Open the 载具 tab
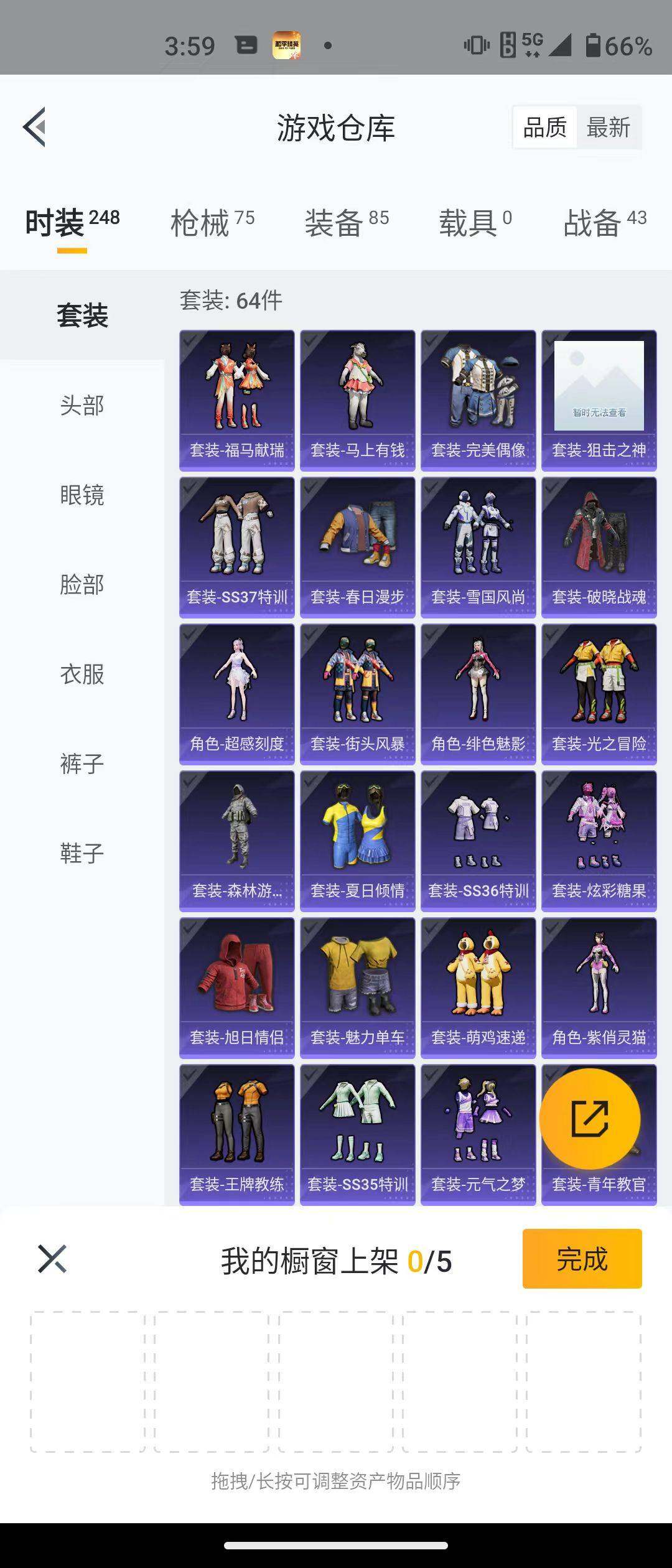Viewport: 672px width, 1568px height. [475, 223]
